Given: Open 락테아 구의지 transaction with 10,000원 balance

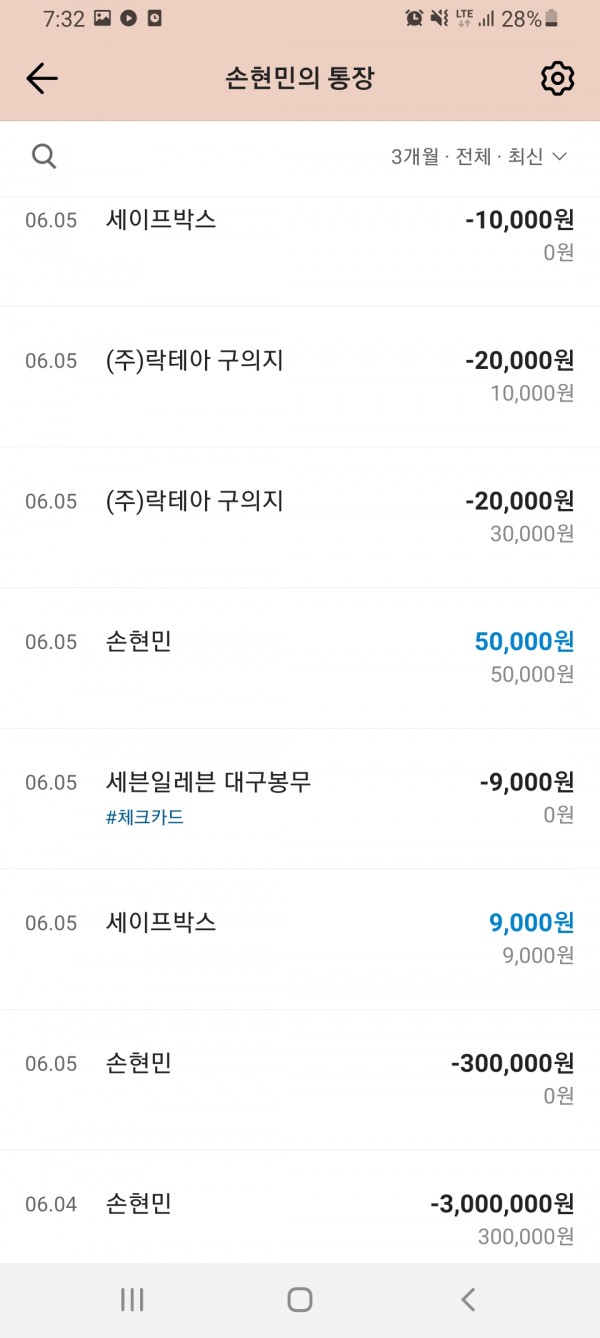Looking at the screenshot, I should (300, 376).
